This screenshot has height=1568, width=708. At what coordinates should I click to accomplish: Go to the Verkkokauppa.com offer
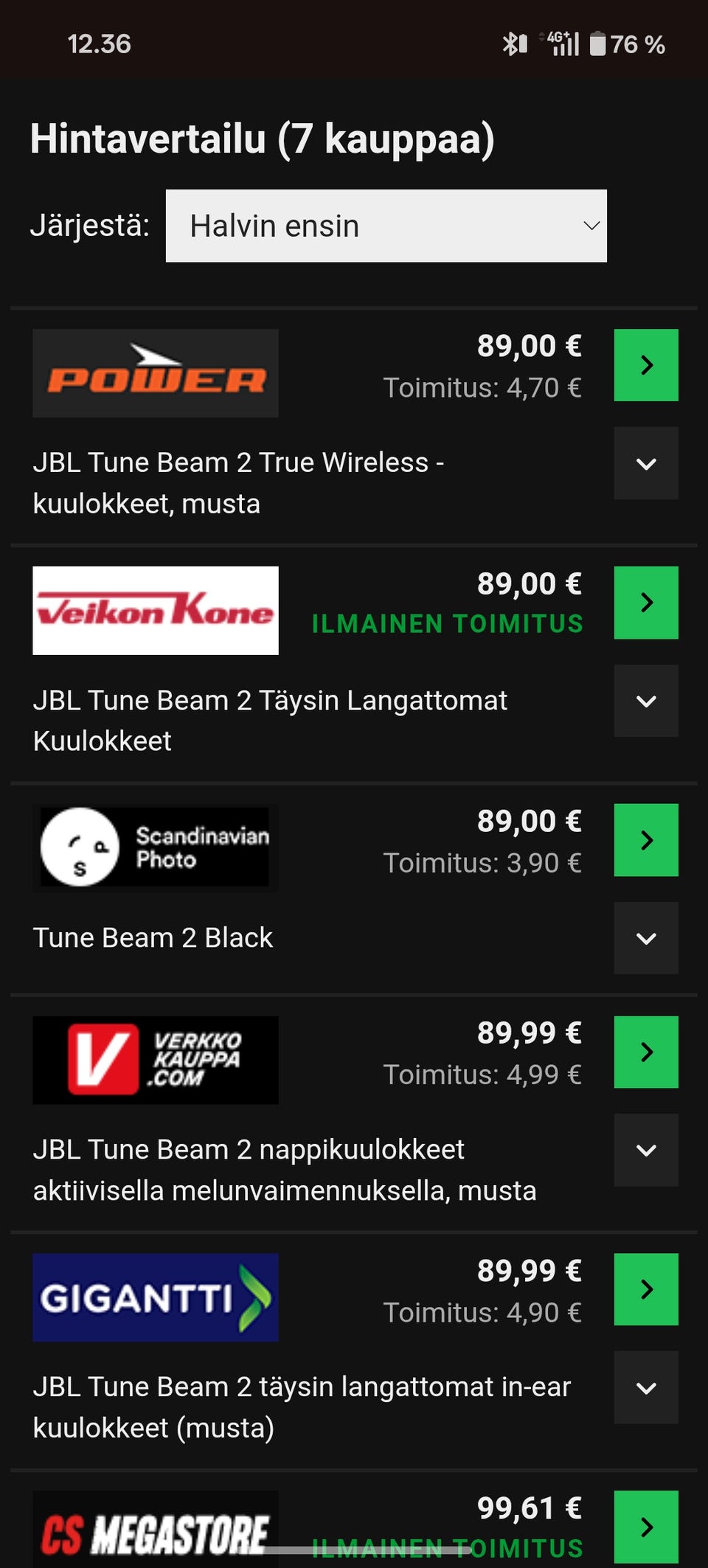[646, 1052]
